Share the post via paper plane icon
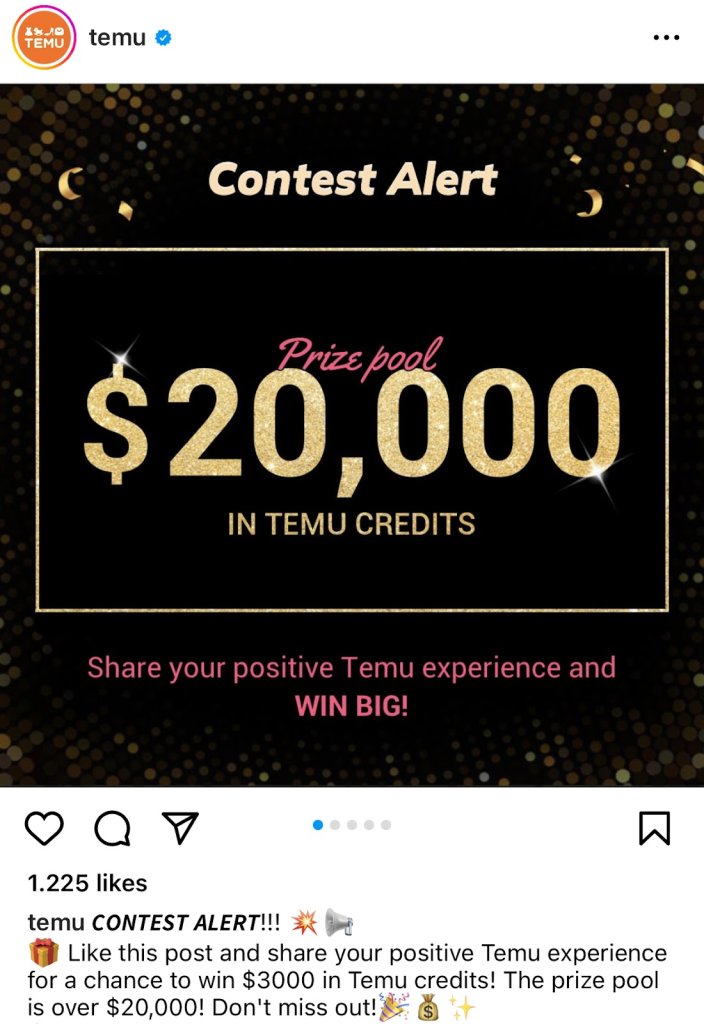The width and height of the screenshot is (704, 1024). [x=180, y=827]
